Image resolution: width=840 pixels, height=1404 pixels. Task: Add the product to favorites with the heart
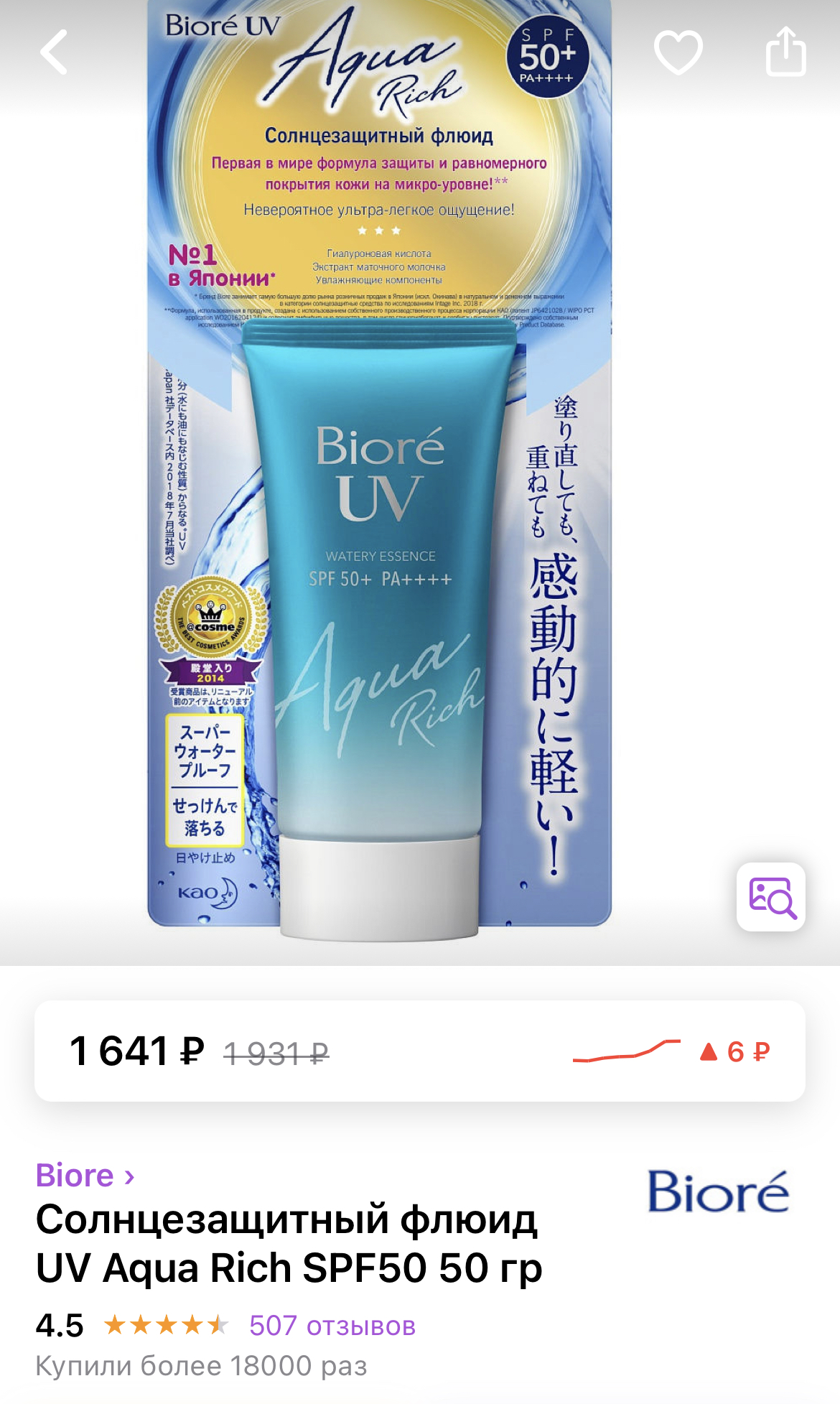tap(678, 52)
